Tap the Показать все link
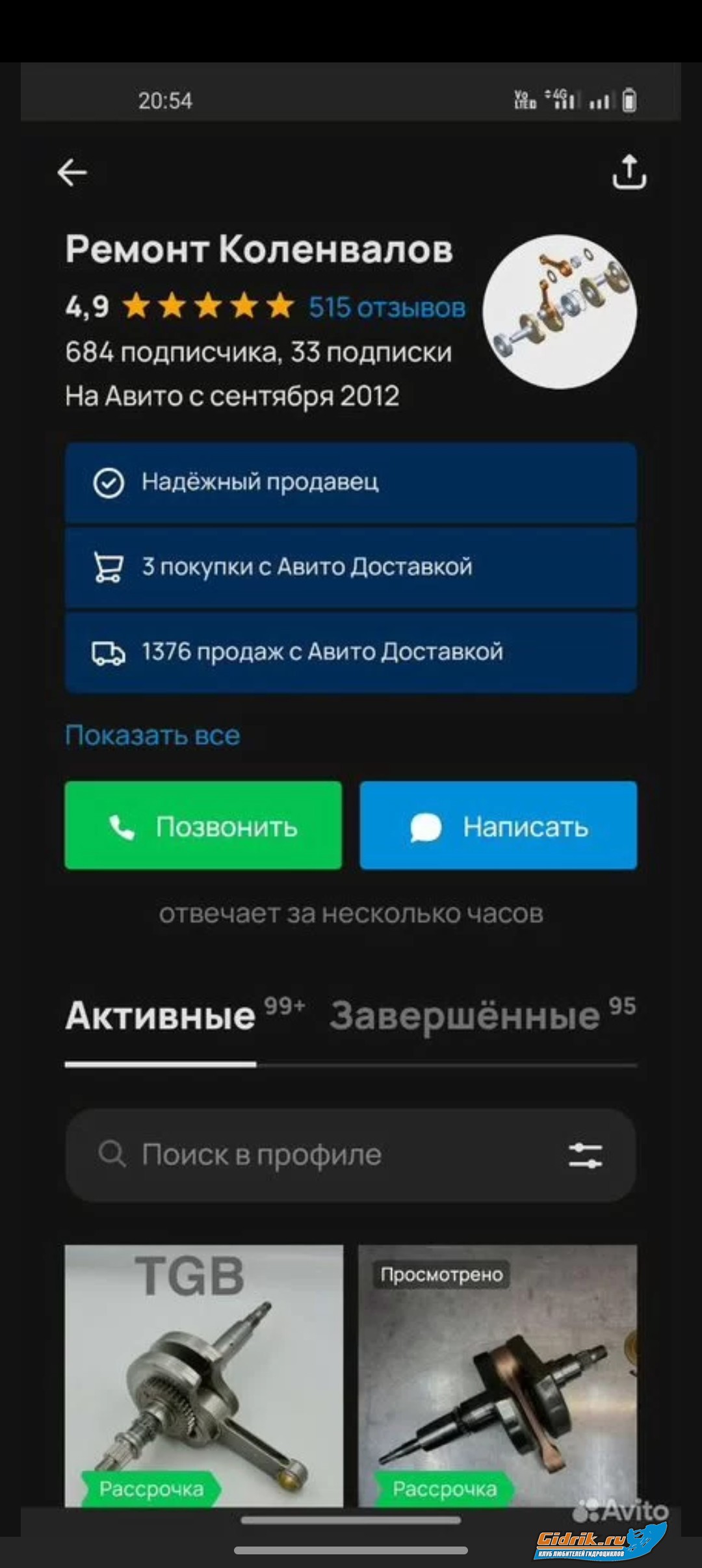 coord(153,735)
